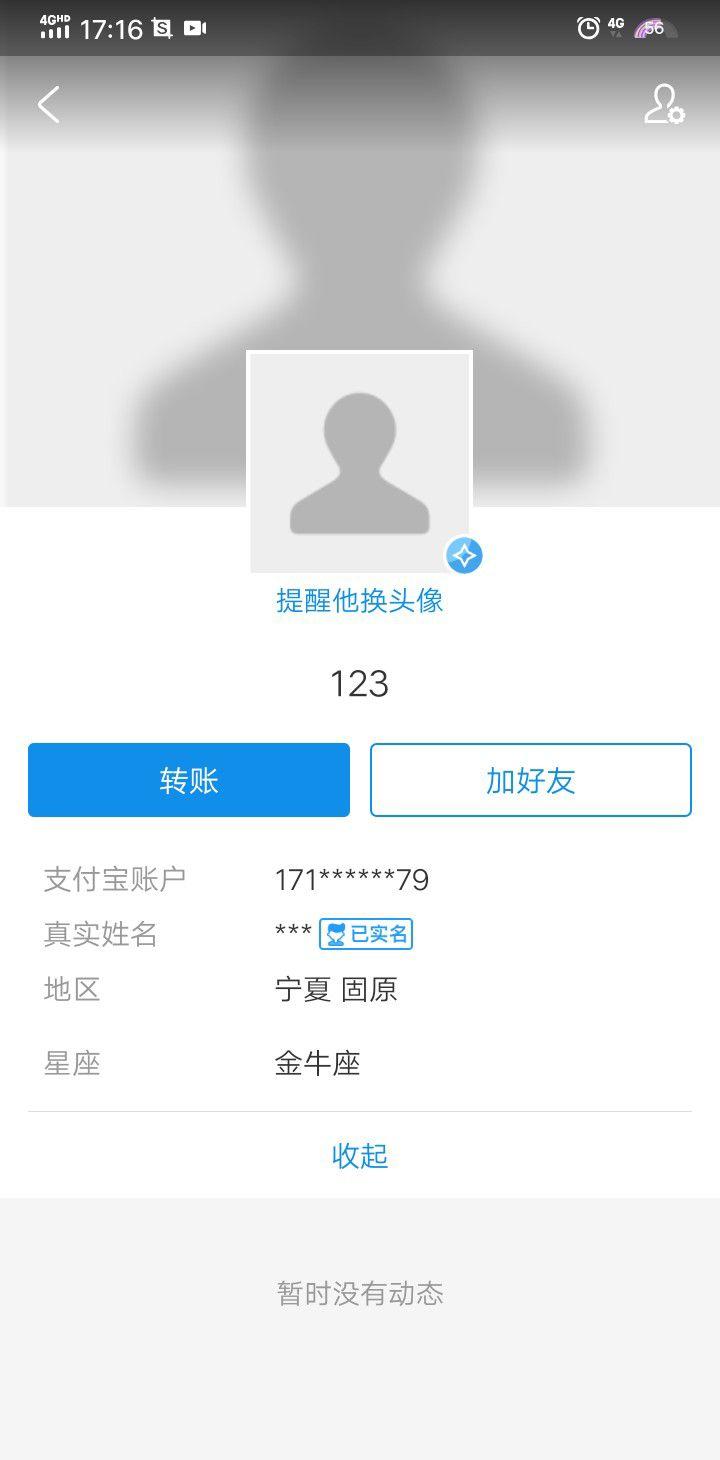Collapse details with 收起

pyautogui.click(x=360, y=1155)
